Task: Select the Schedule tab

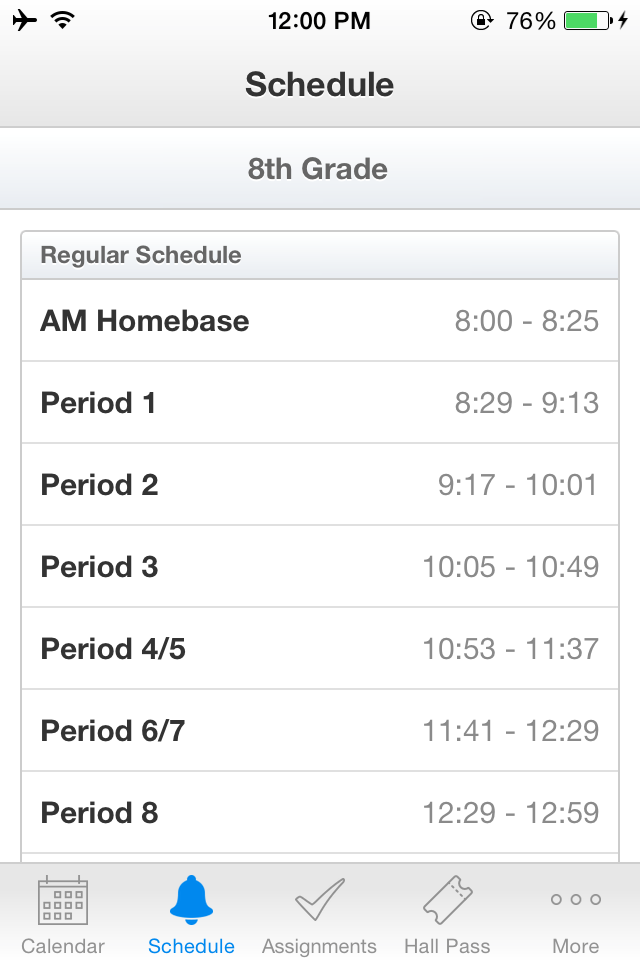Action: pos(191,913)
